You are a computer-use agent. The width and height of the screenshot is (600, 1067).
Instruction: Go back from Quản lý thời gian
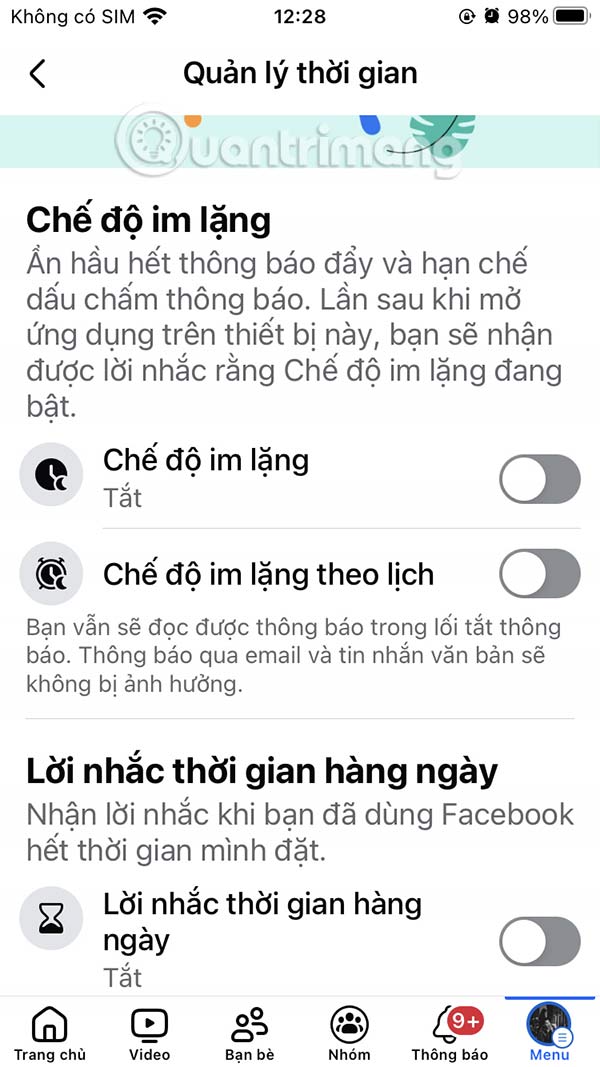point(38,74)
